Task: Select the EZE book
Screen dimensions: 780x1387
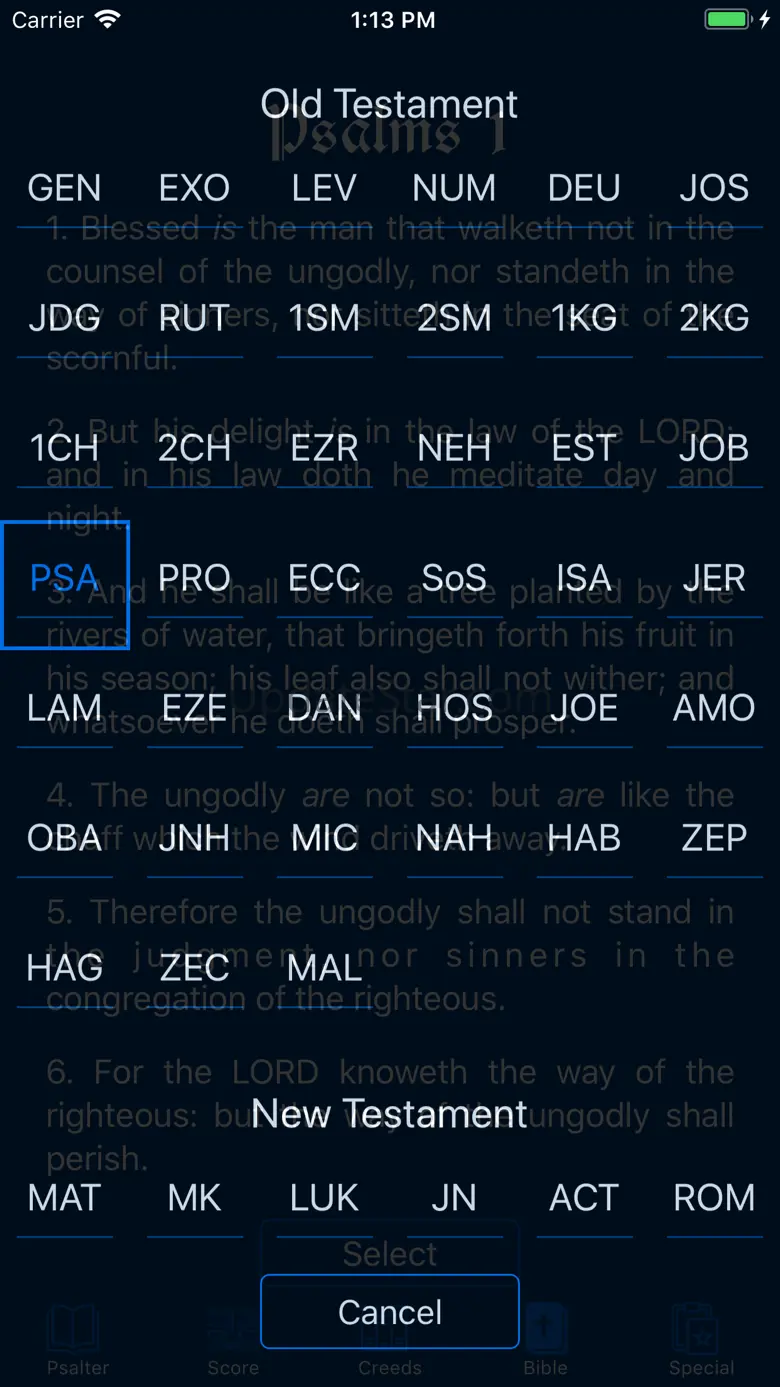Action: (195, 708)
